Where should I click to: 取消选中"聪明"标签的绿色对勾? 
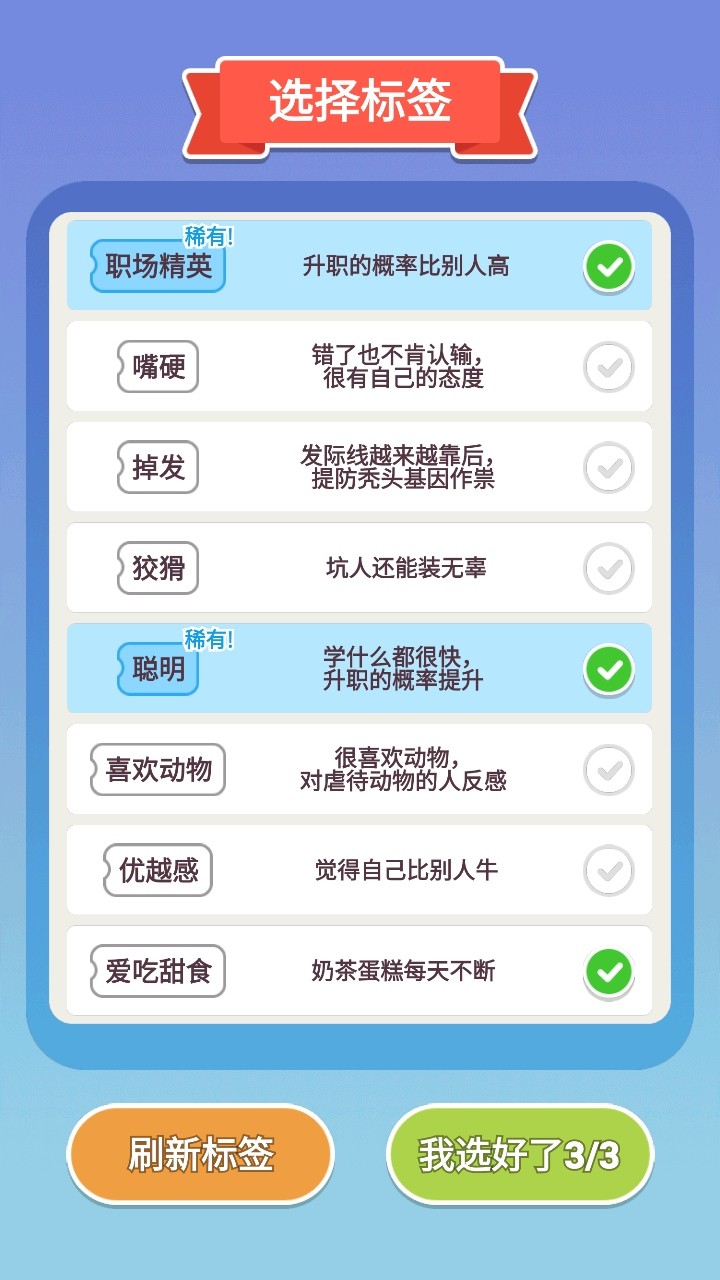pos(608,668)
